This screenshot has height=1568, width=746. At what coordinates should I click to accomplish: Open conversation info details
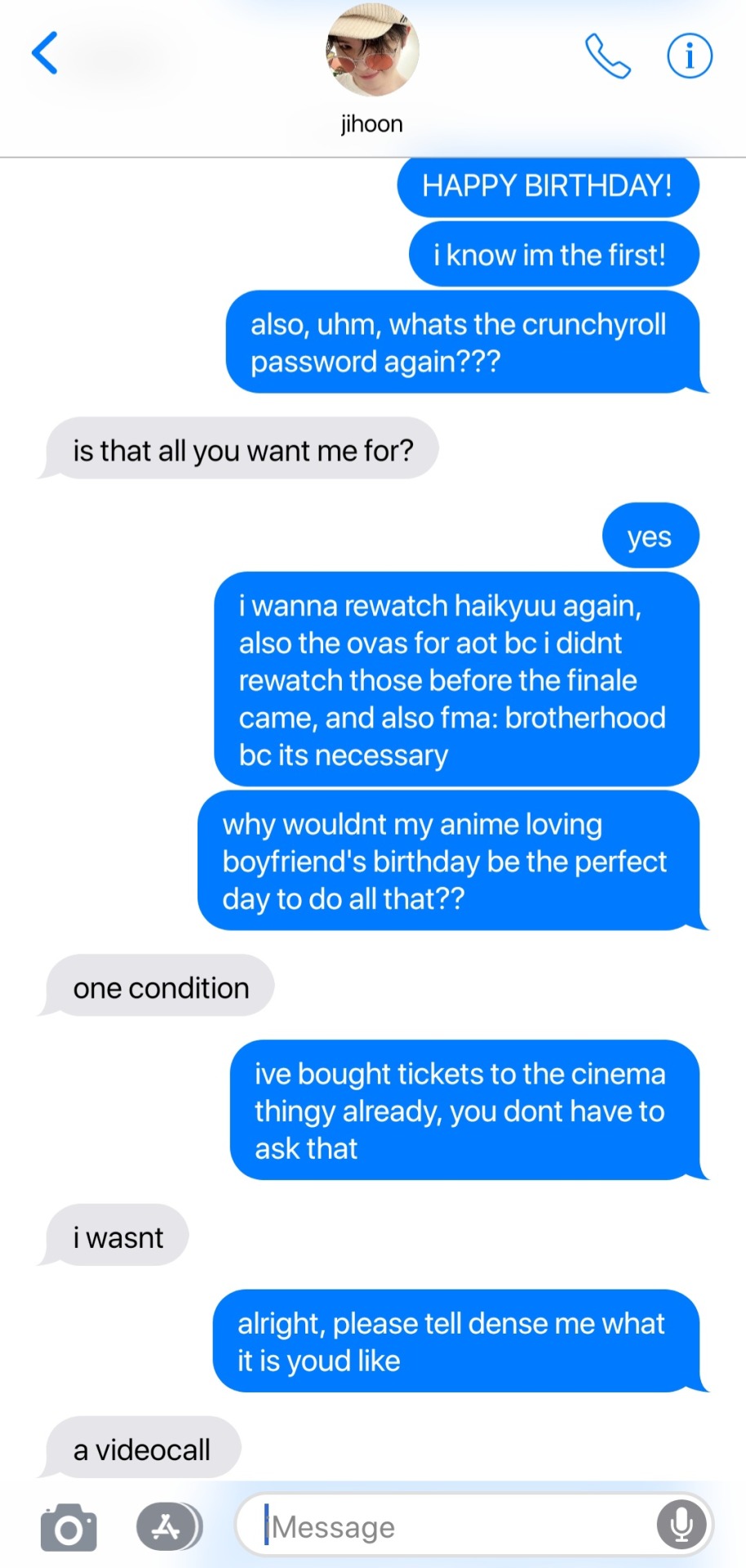tap(690, 56)
